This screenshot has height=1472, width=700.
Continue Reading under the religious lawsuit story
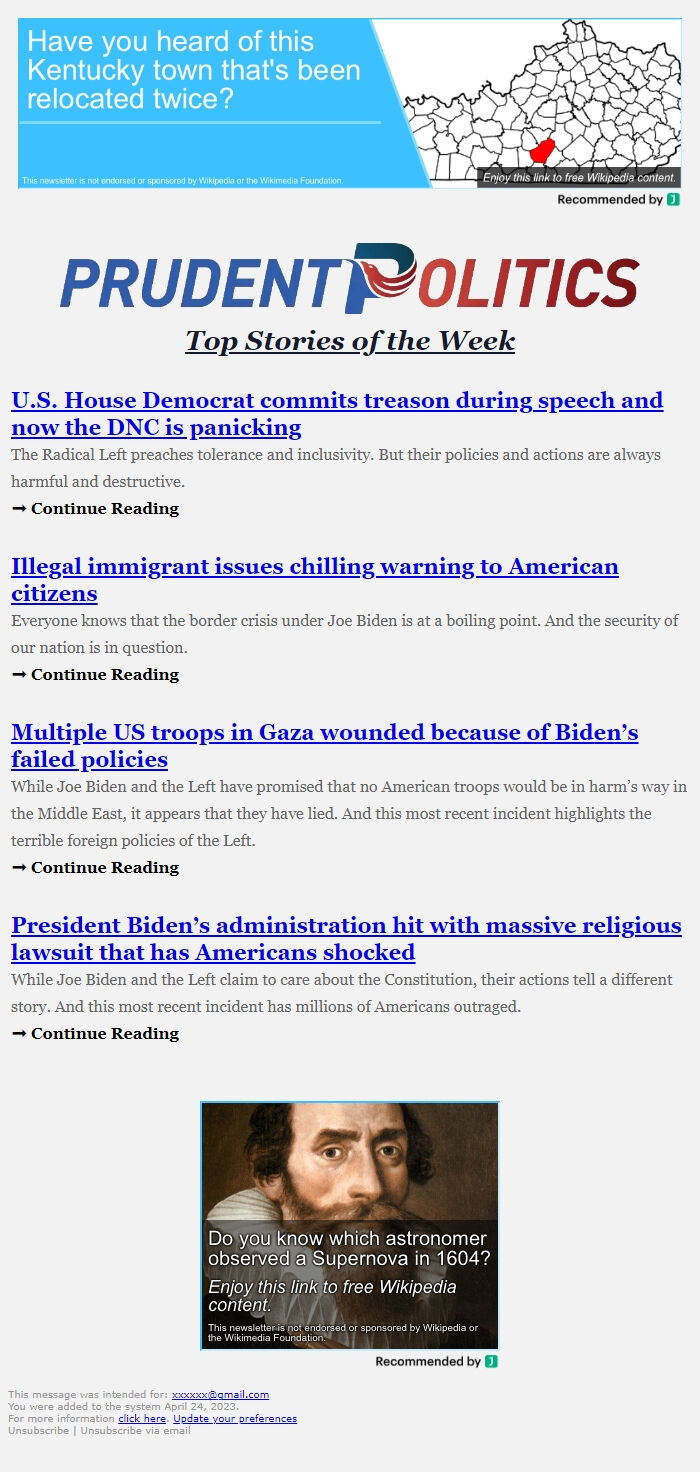pos(95,1033)
